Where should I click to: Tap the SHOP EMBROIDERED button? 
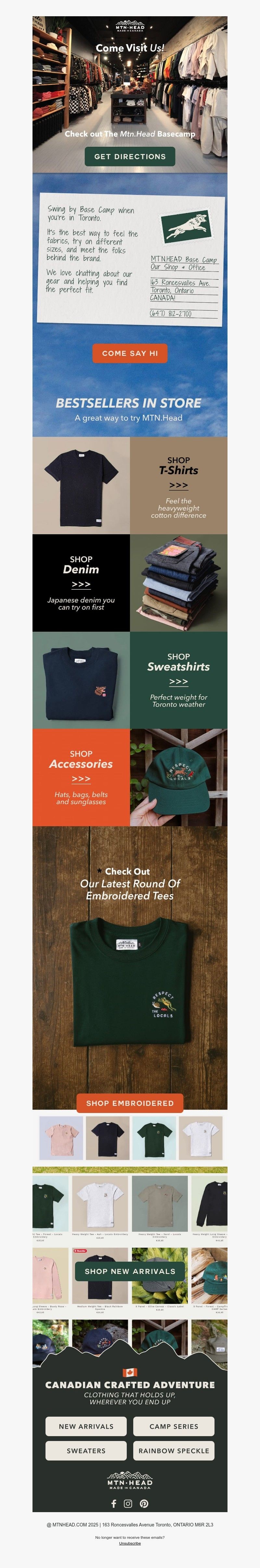130,1103
